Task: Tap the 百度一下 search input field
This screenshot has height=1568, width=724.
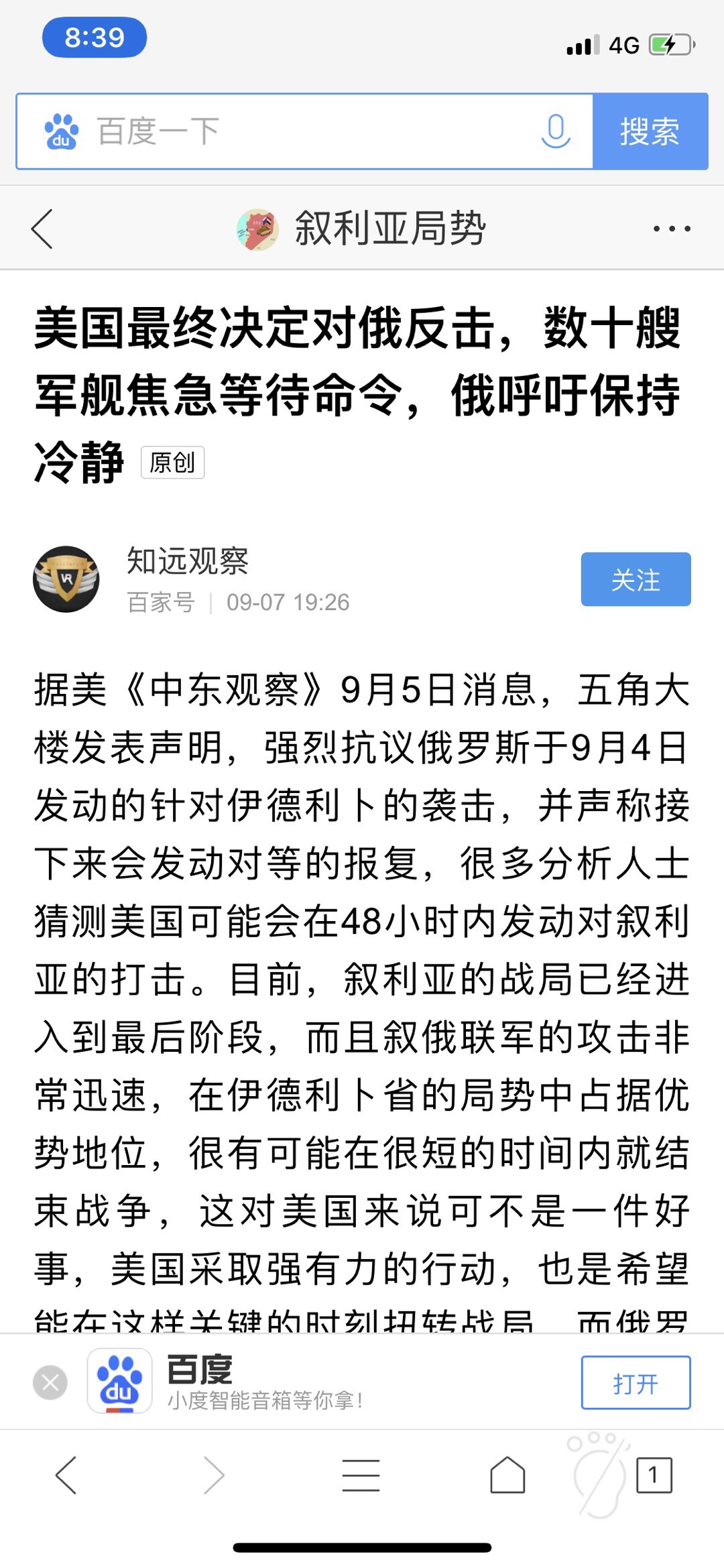Action: 302,131
